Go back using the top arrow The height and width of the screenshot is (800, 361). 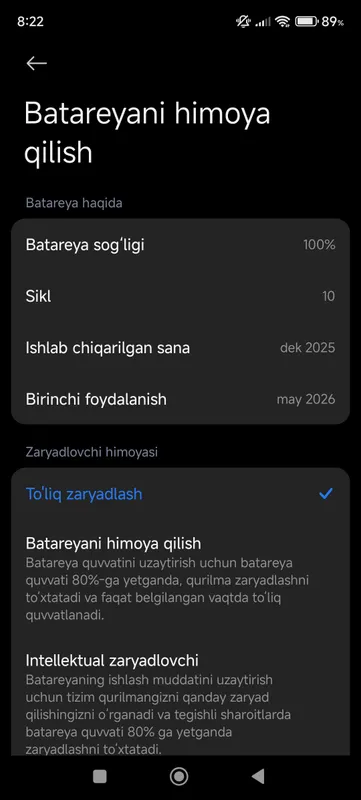click(37, 63)
